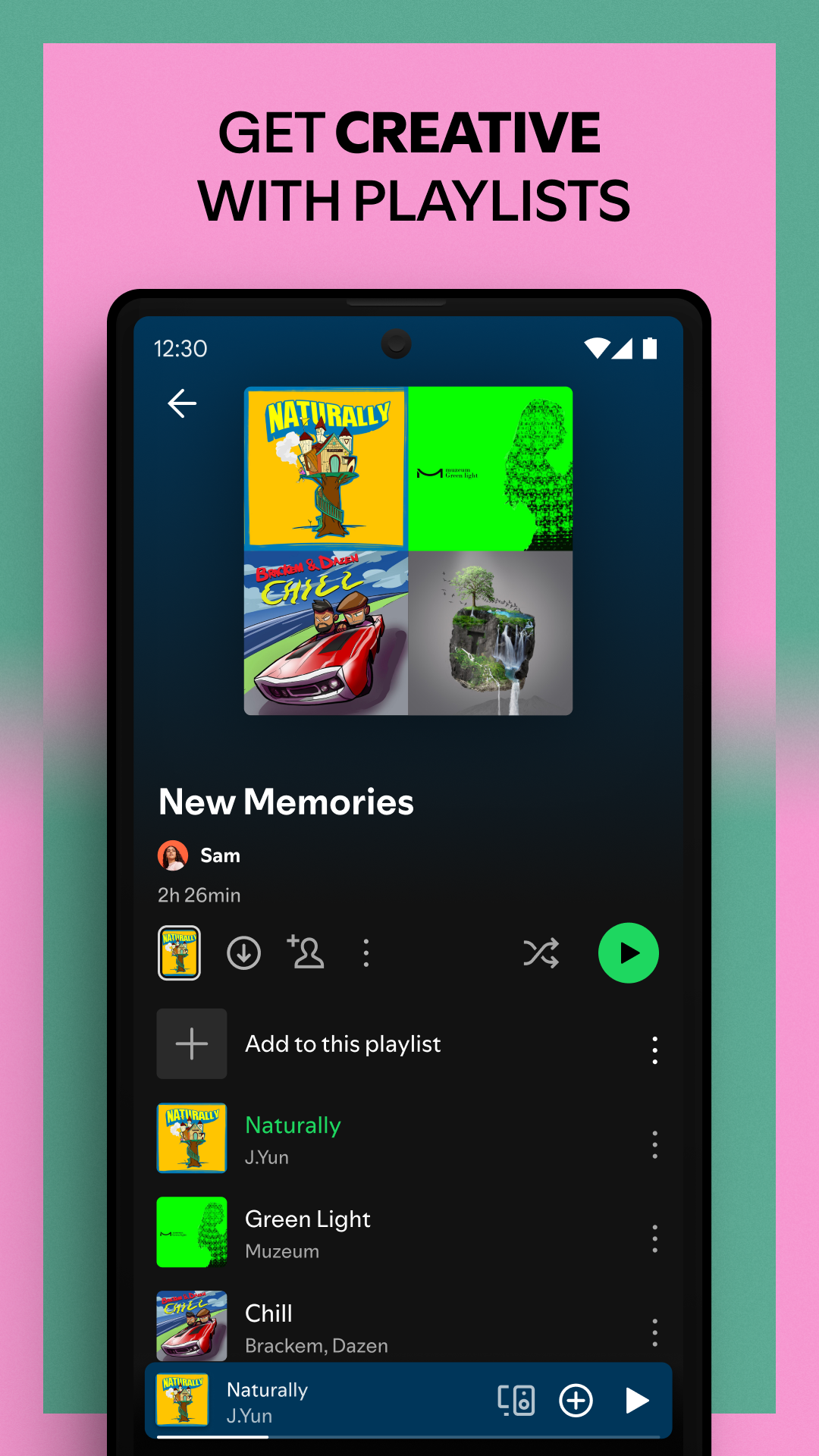The height and width of the screenshot is (1456, 819).
Task: Open the download icon for New Memories
Action: (243, 953)
